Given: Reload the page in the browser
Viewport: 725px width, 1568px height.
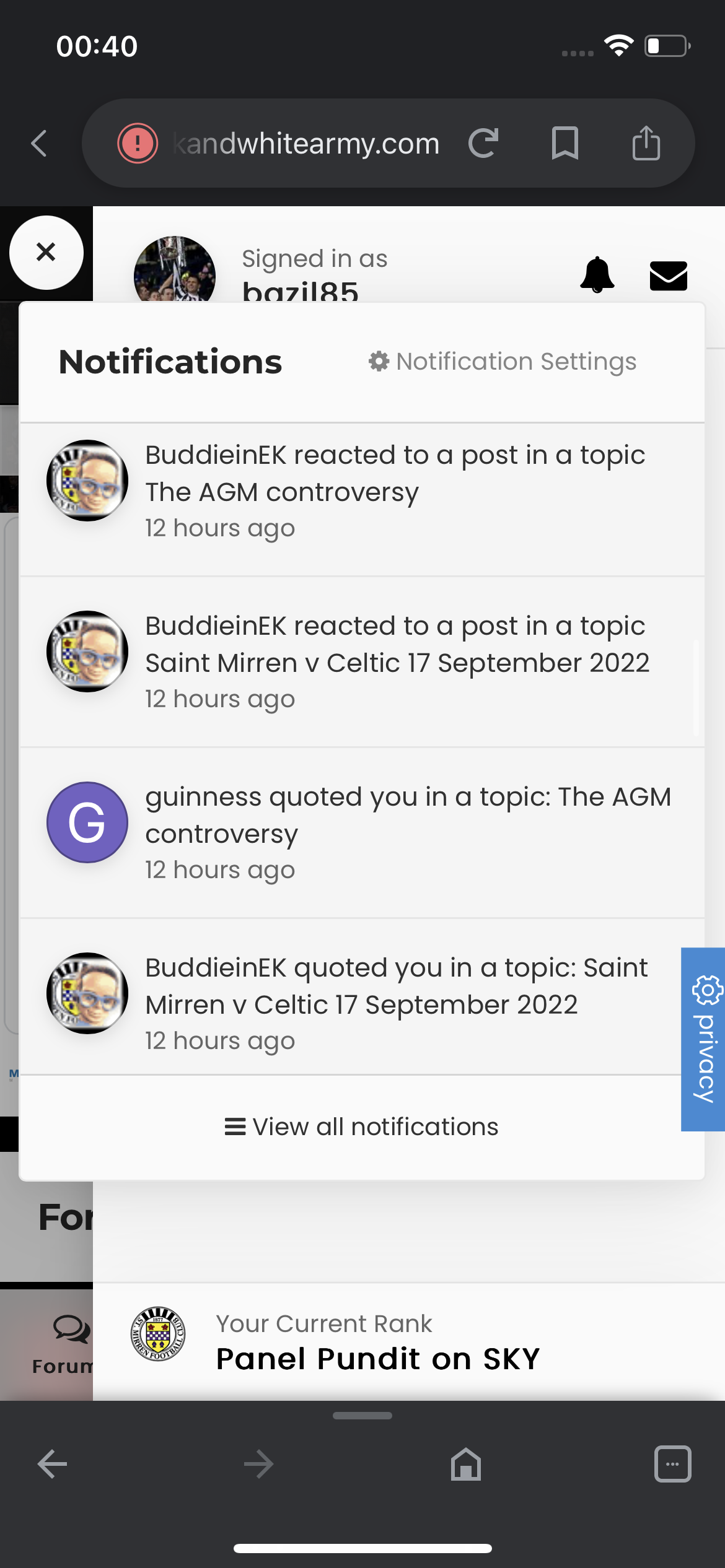Looking at the screenshot, I should [483, 144].
